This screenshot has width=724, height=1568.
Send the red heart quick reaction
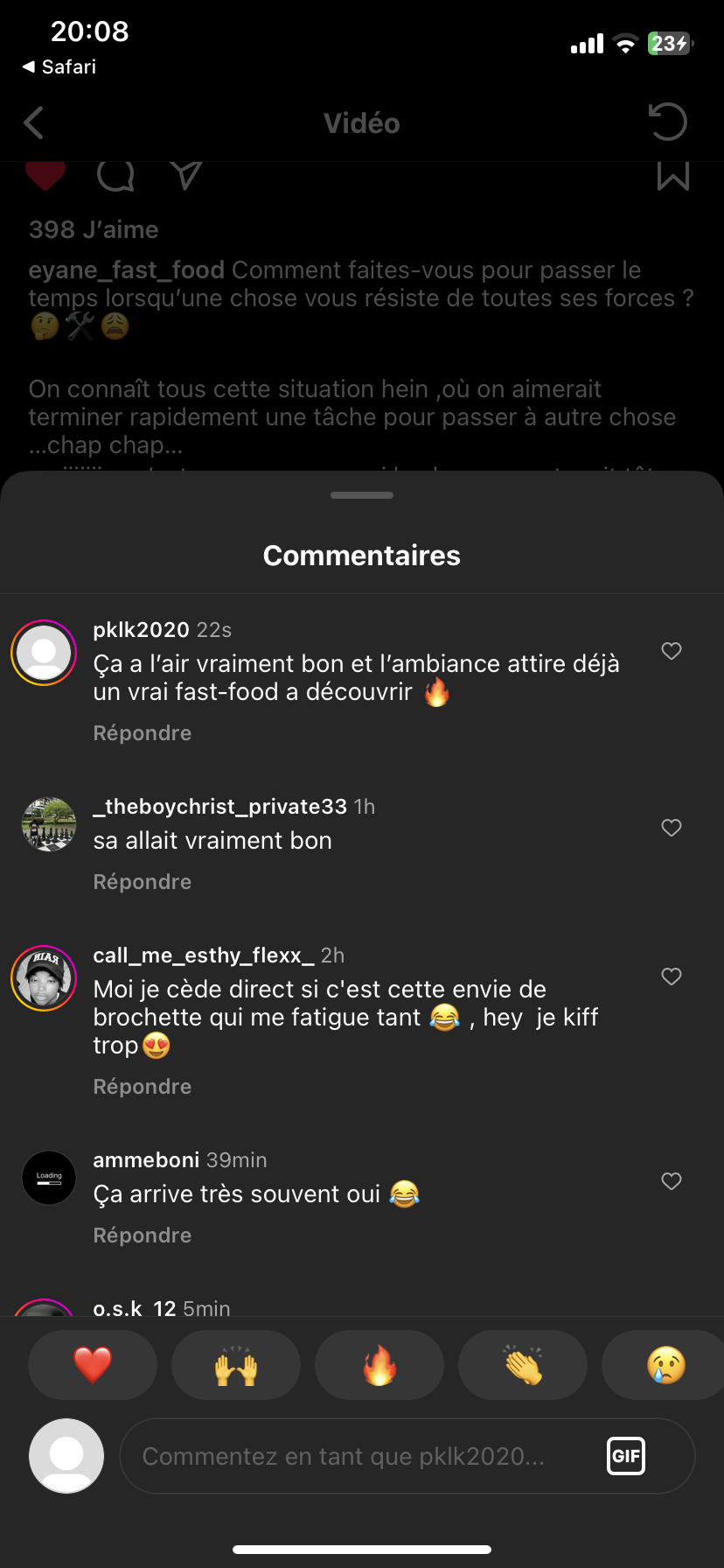tap(93, 1365)
